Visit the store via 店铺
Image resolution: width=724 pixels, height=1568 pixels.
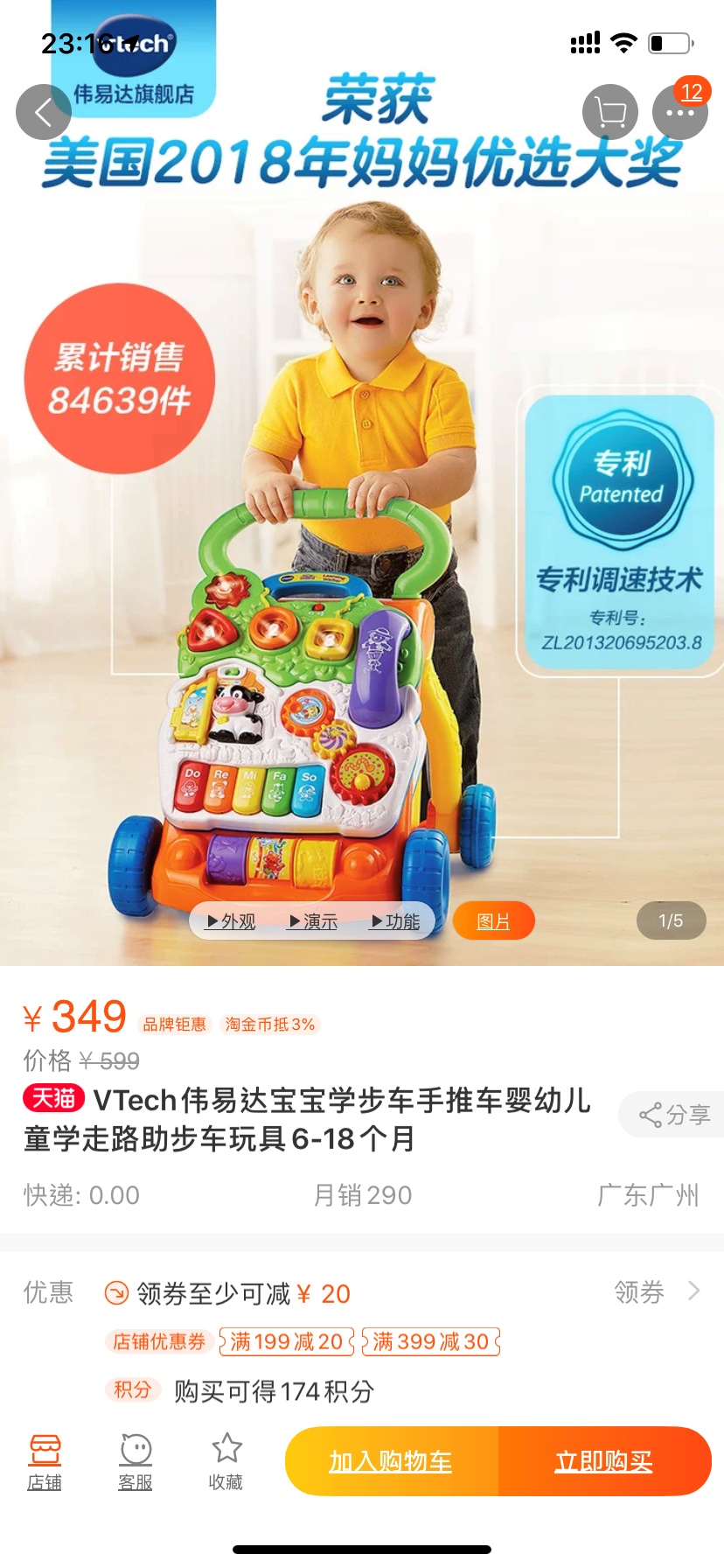(x=45, y=1462)
